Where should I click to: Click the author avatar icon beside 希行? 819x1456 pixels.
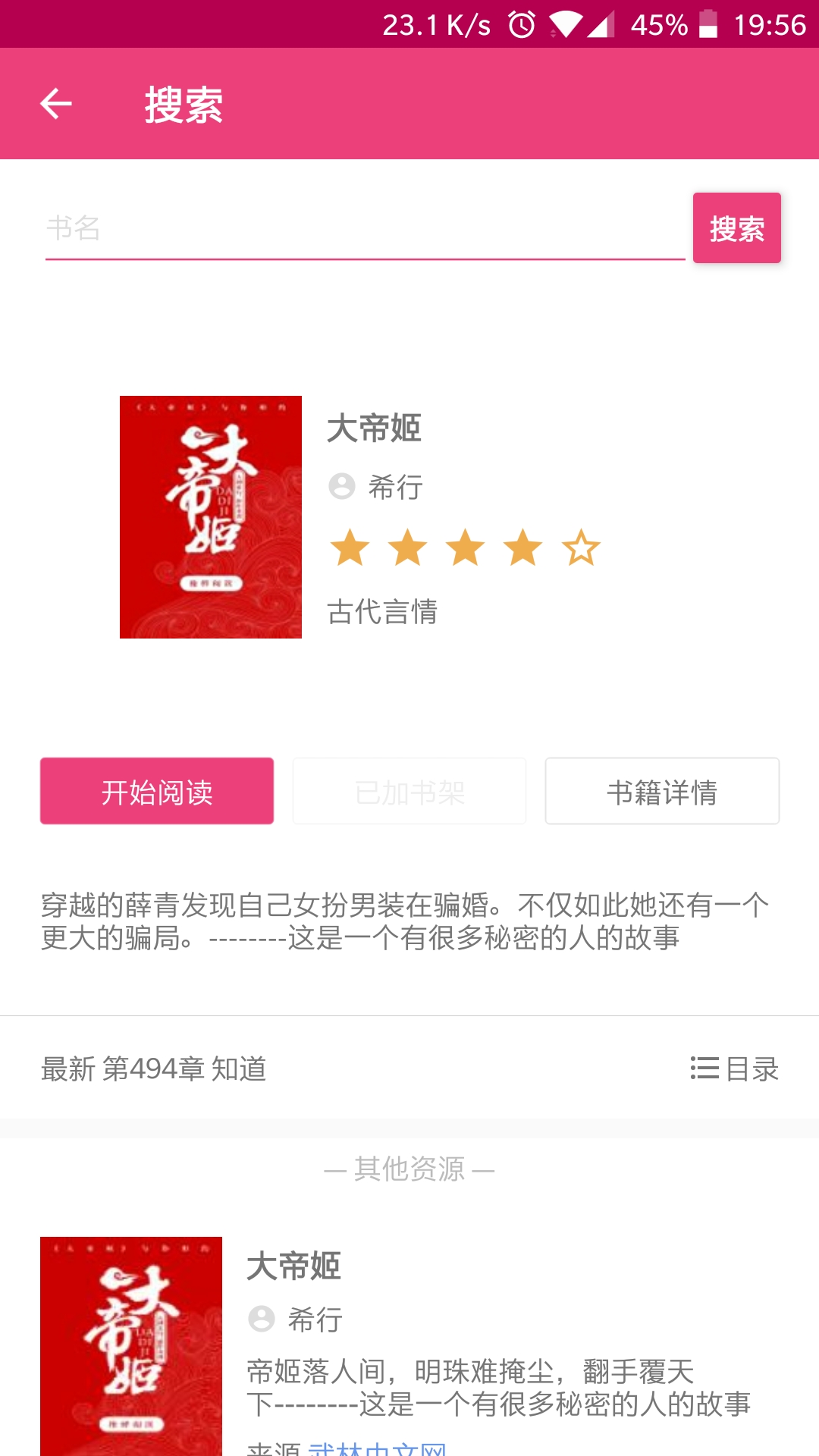(x=341, y=488)
